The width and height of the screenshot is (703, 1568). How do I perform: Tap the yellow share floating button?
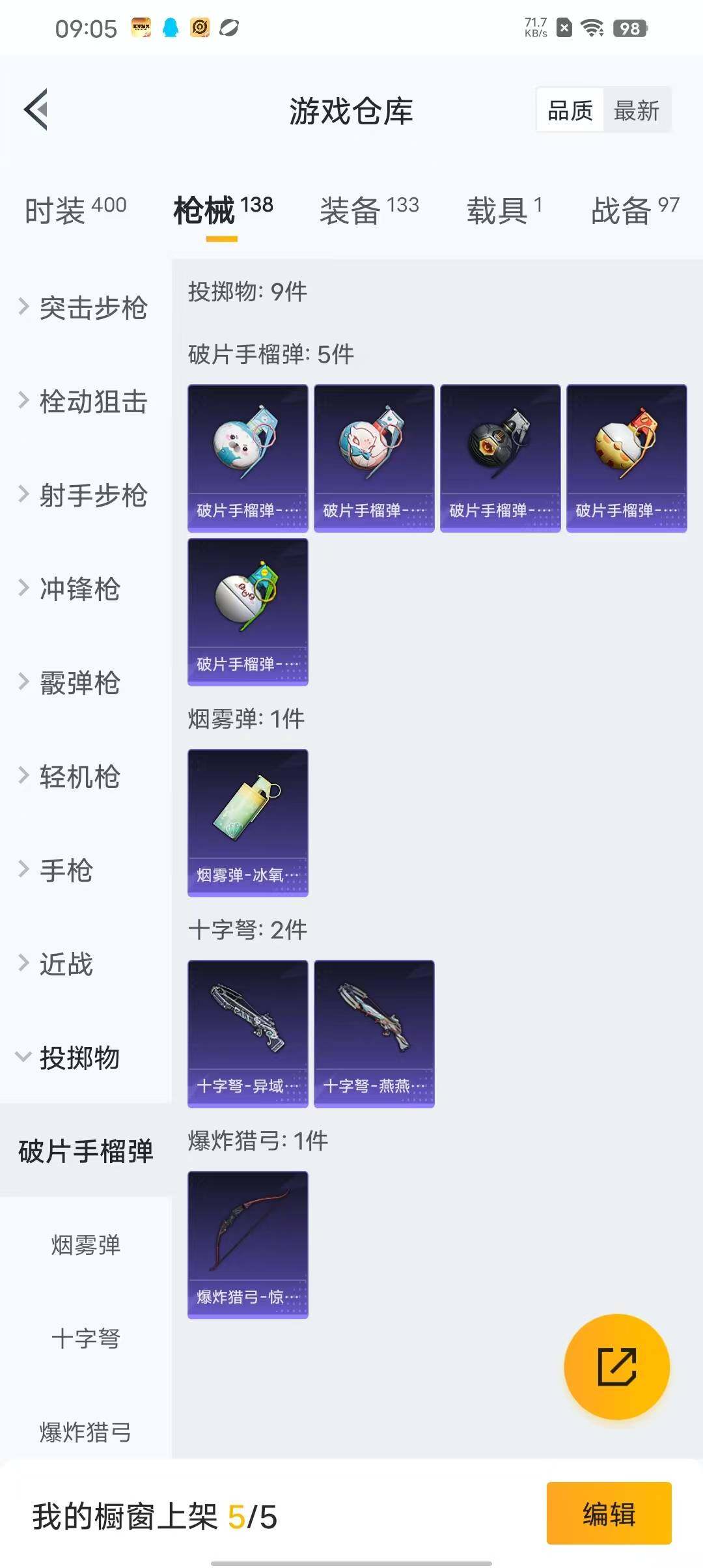[x=616, y=1366]
